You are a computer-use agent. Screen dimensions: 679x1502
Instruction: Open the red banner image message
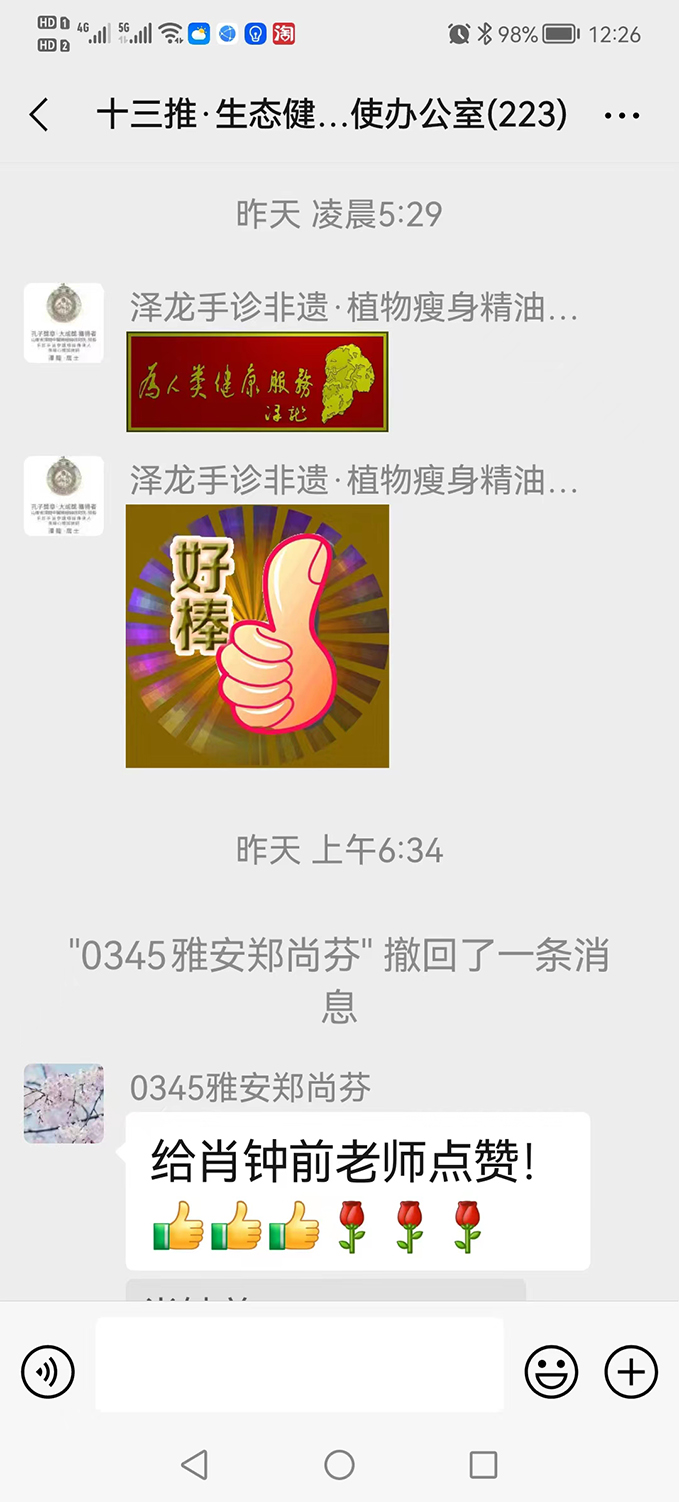click(x=257, y=382)
